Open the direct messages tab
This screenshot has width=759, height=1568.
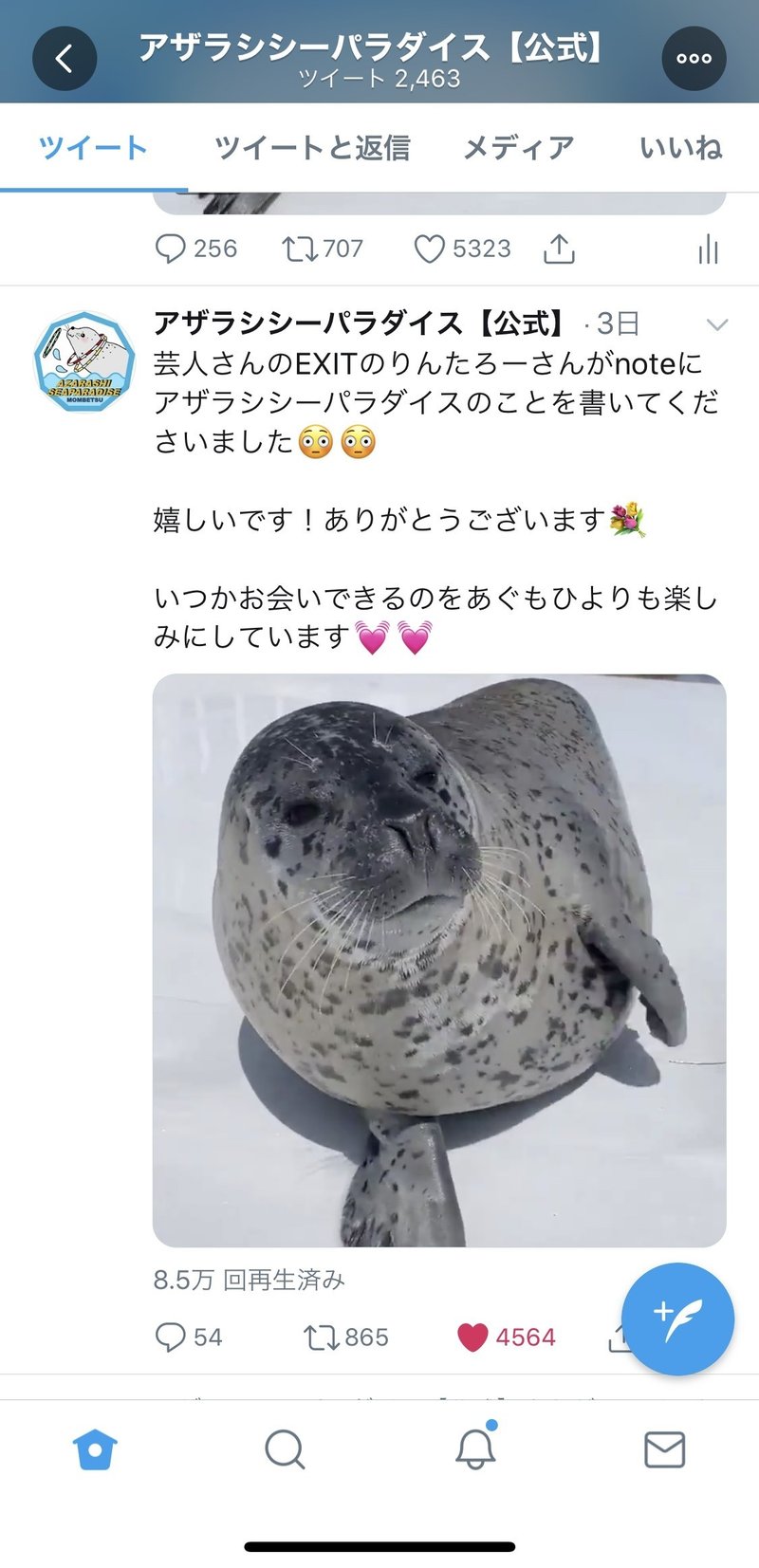pyautogui.click(x=664, y=1449)
